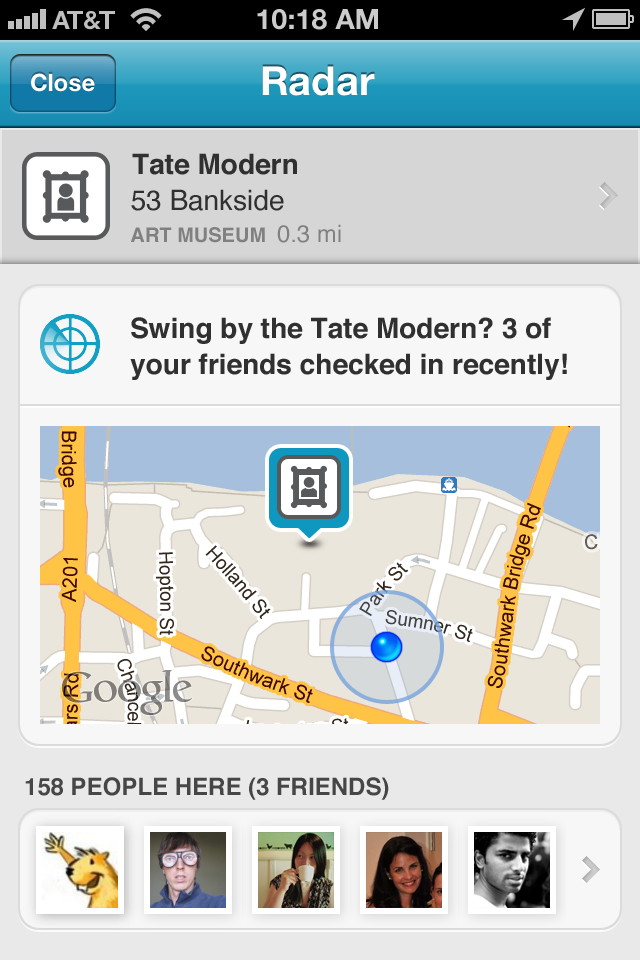Open the profile of woman drinking from cup
Viewport: 640px width, 960px height.
point(296,869)
